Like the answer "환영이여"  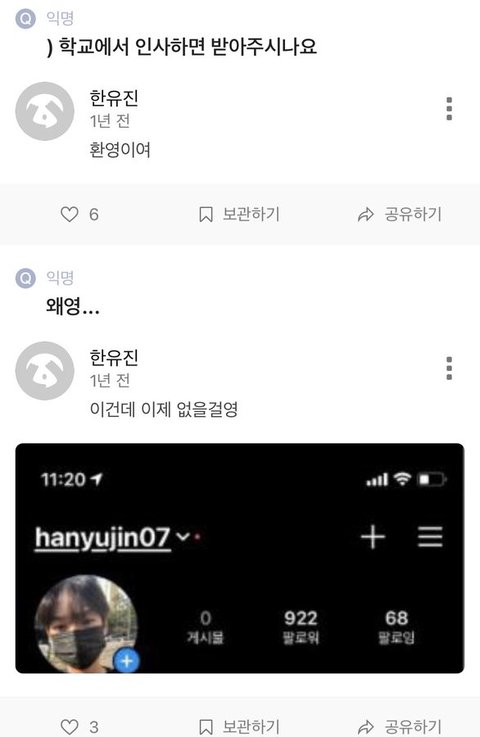tap(79, 214)
